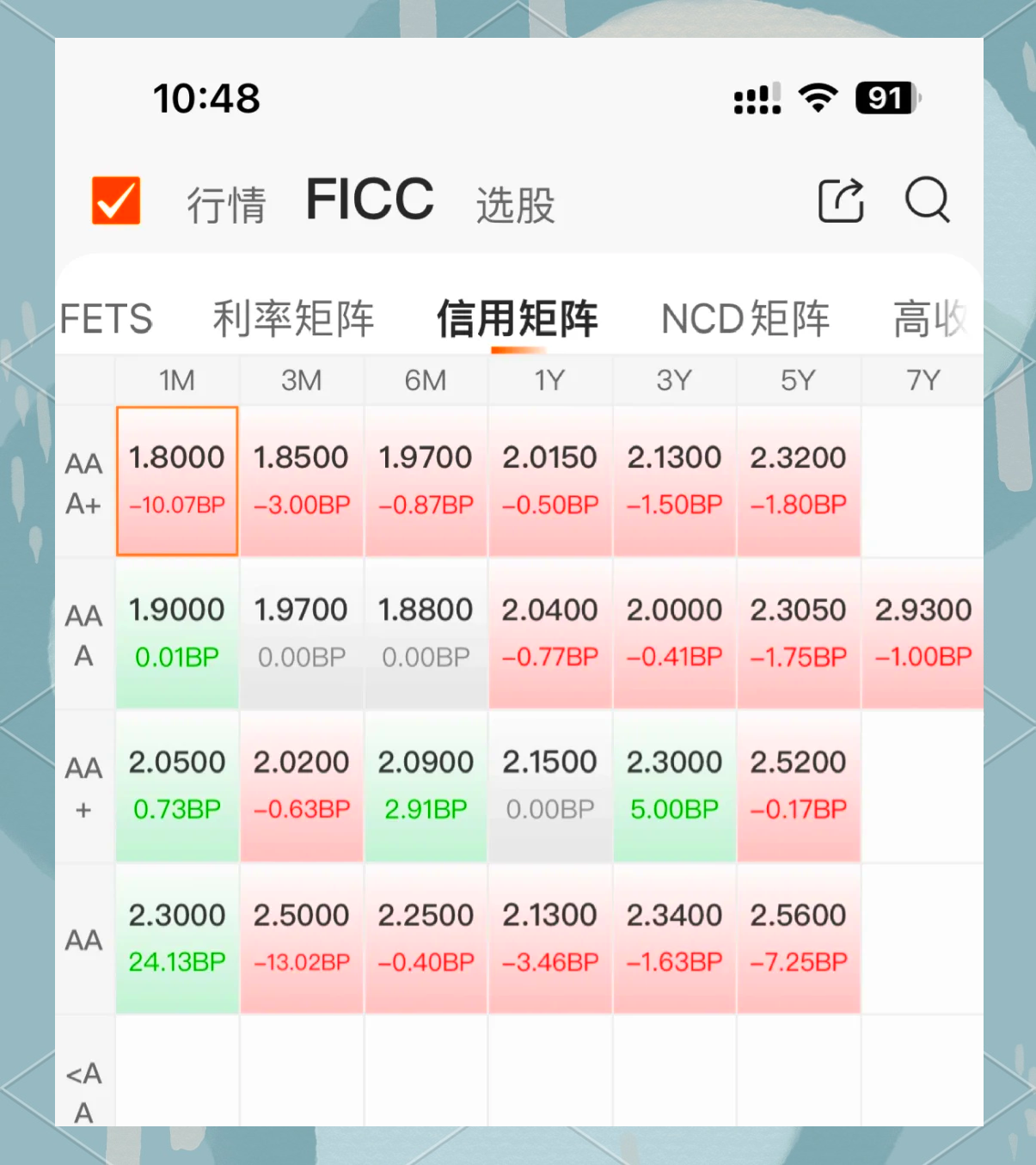Screen dimensions: 1036x1165
Task: Open the search icon at top right
Action: click(x=929, y=201)
